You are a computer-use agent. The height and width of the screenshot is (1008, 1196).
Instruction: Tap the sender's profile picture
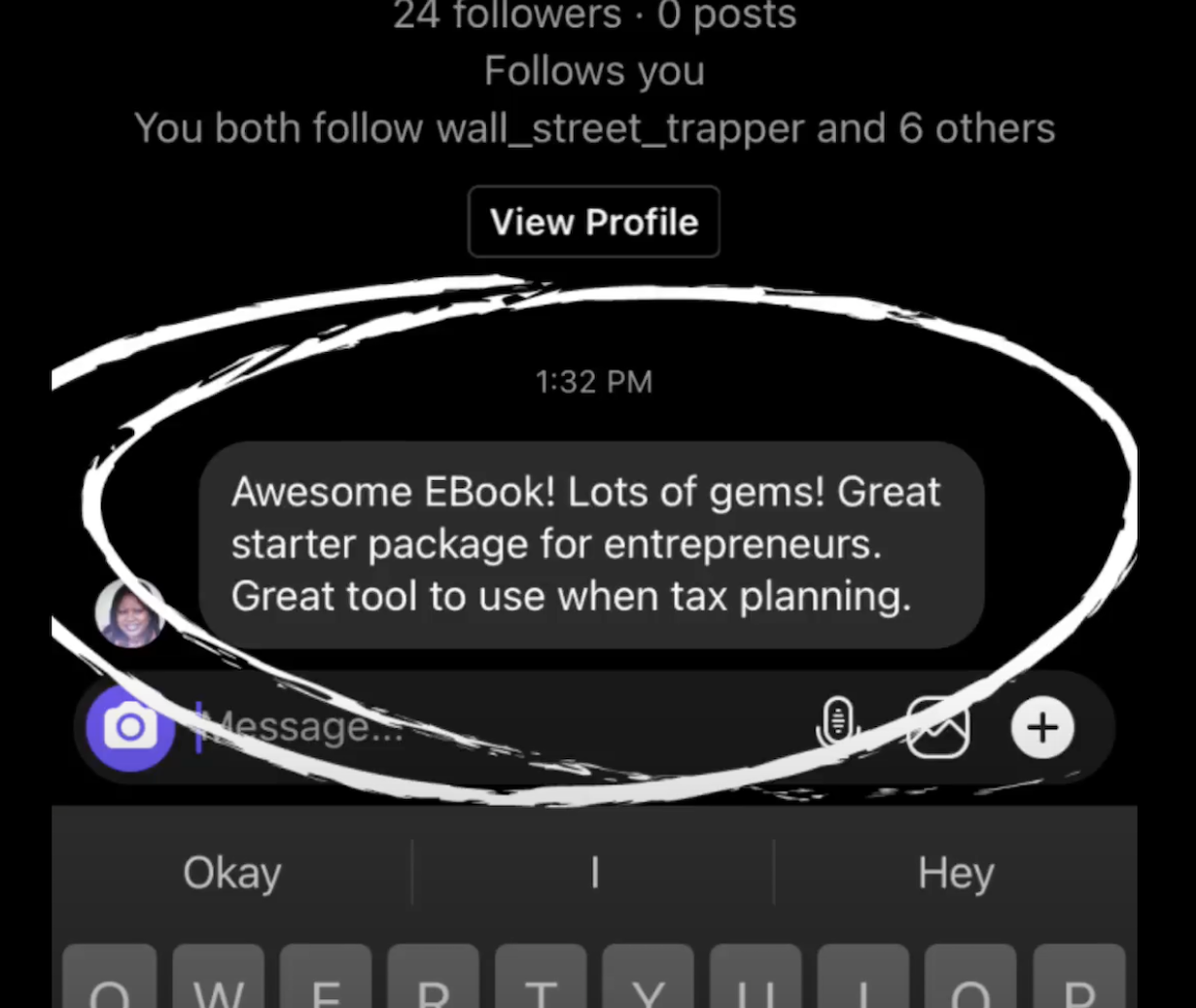pos(129,614)
